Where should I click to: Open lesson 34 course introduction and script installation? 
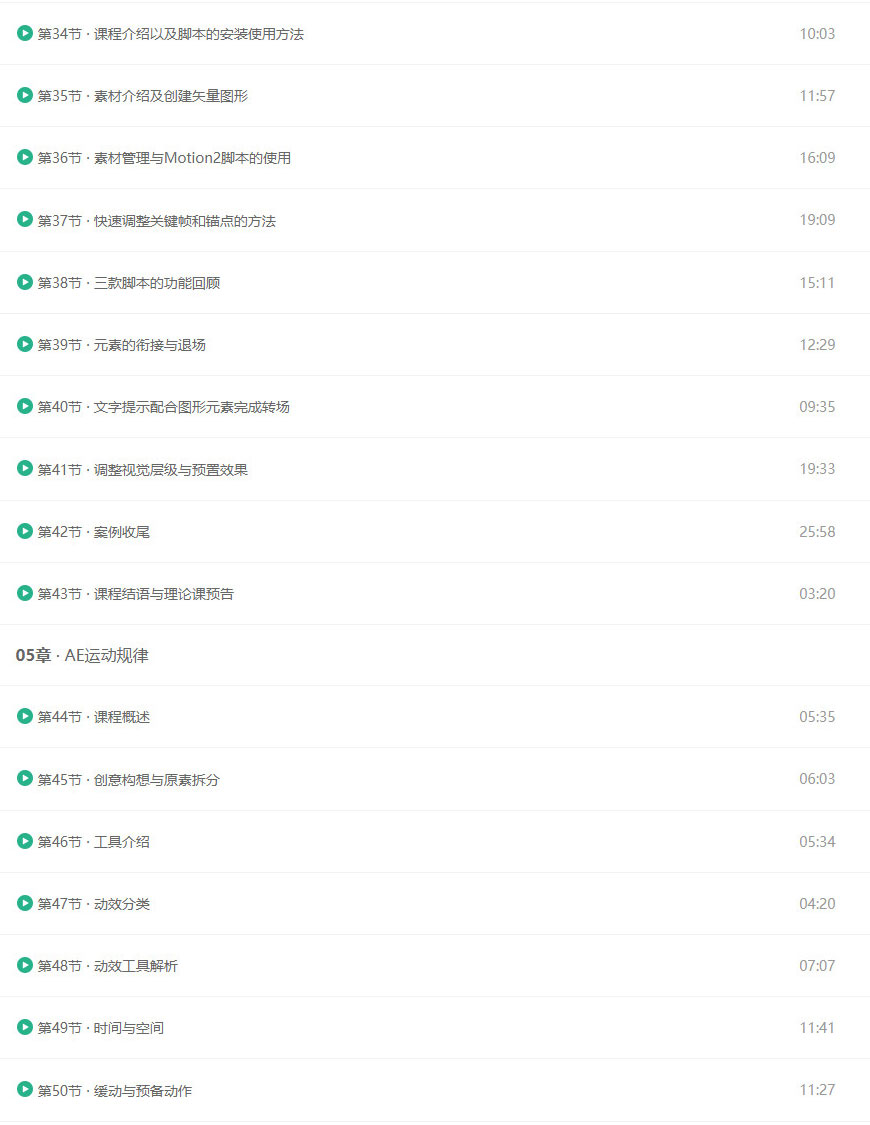[170, 34]
